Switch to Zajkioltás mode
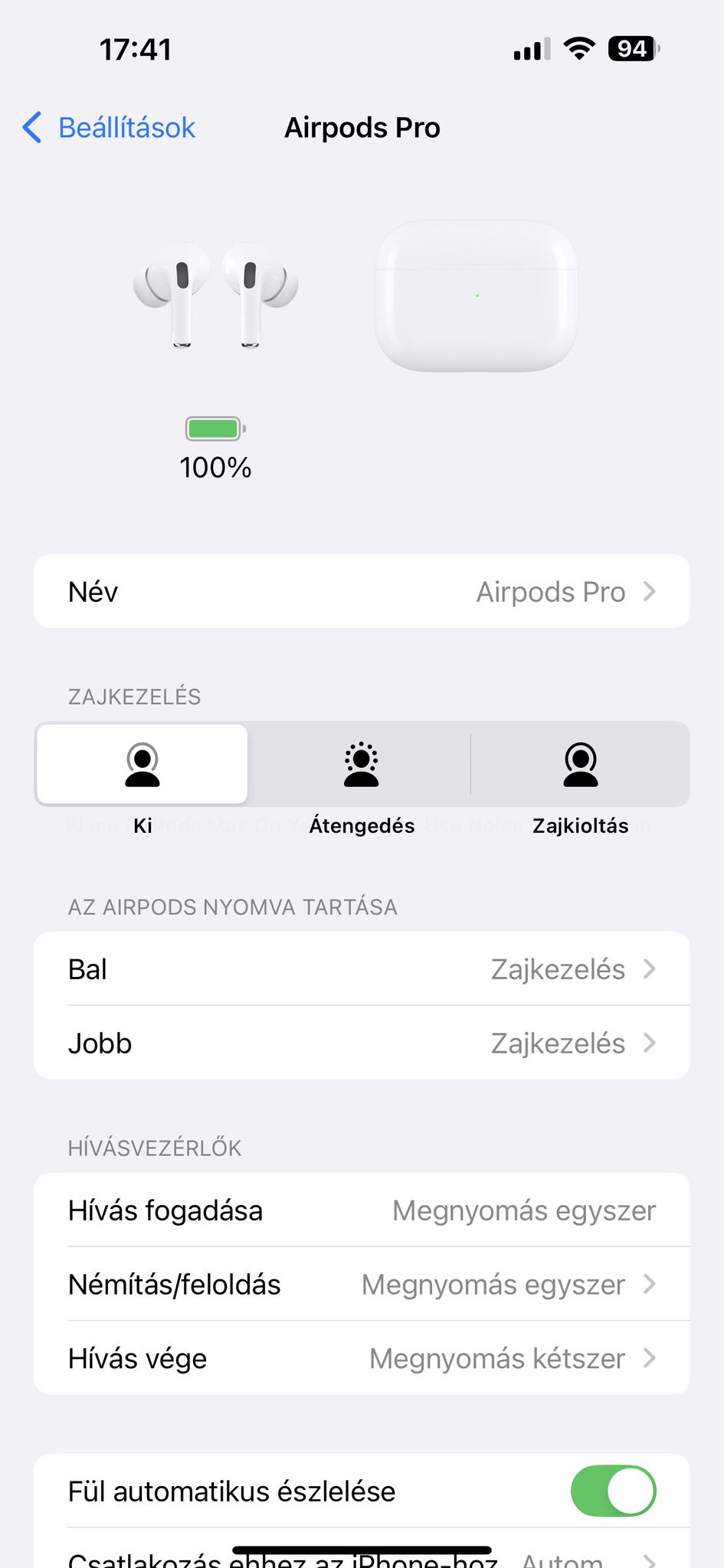The width and height of the screenshot is (724, 1568). tap(580, 765)
